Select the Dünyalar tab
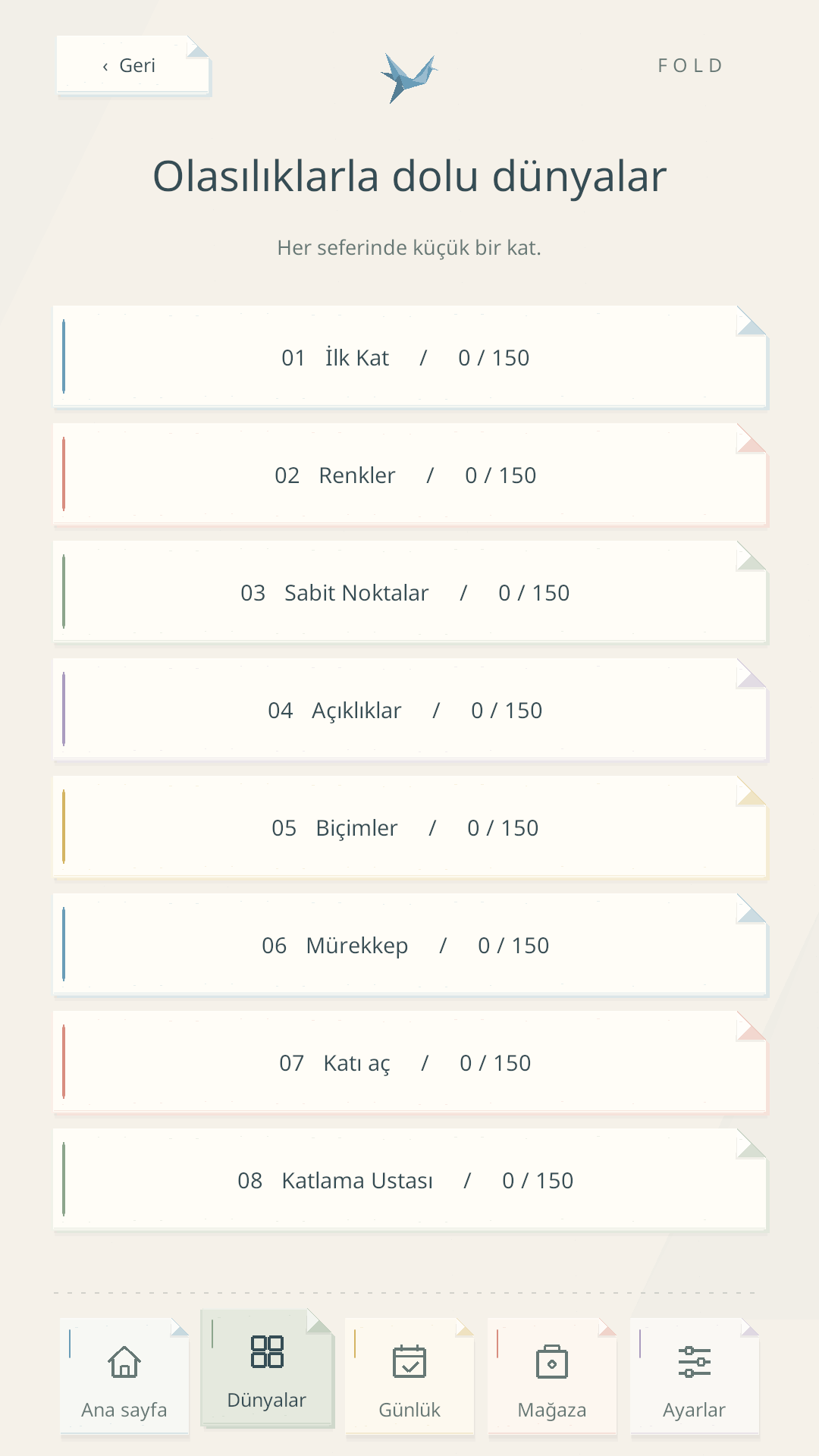Image resolution: width=819 pixels, height=1456 pixels. [x=267, y=1368]
